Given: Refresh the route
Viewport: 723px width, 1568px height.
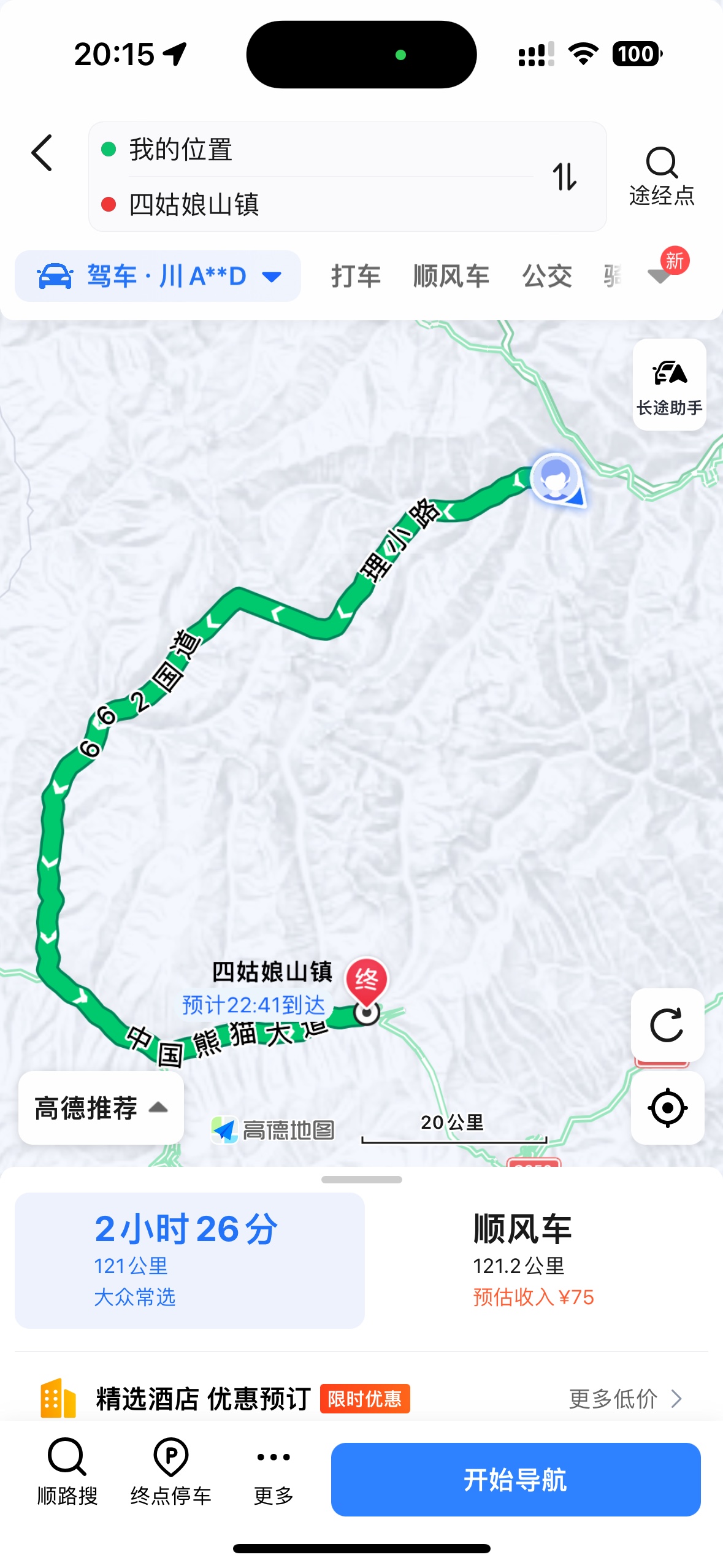Looking at the screenshot, I should tap(667, 1024).
